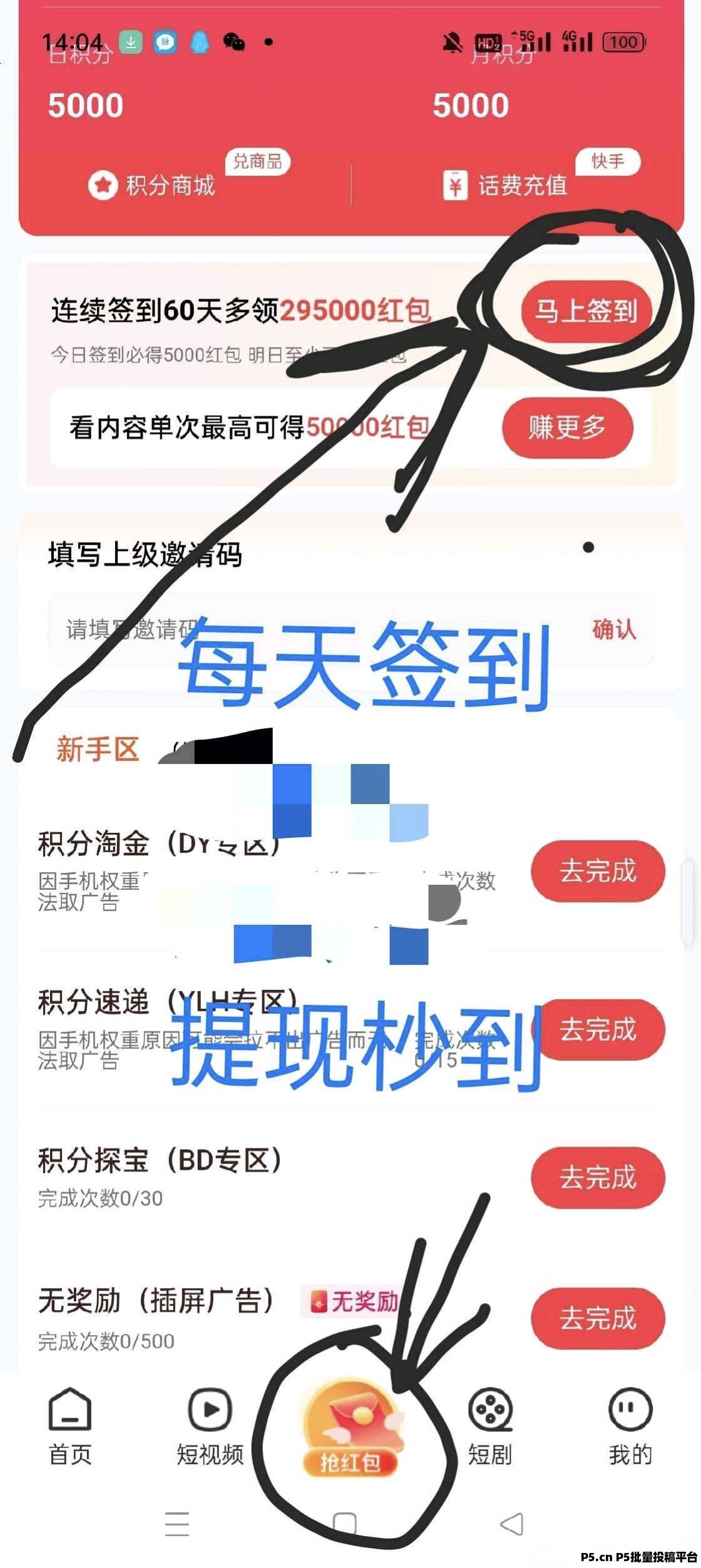Open the system recent apps menu

tap(177, 1524)
